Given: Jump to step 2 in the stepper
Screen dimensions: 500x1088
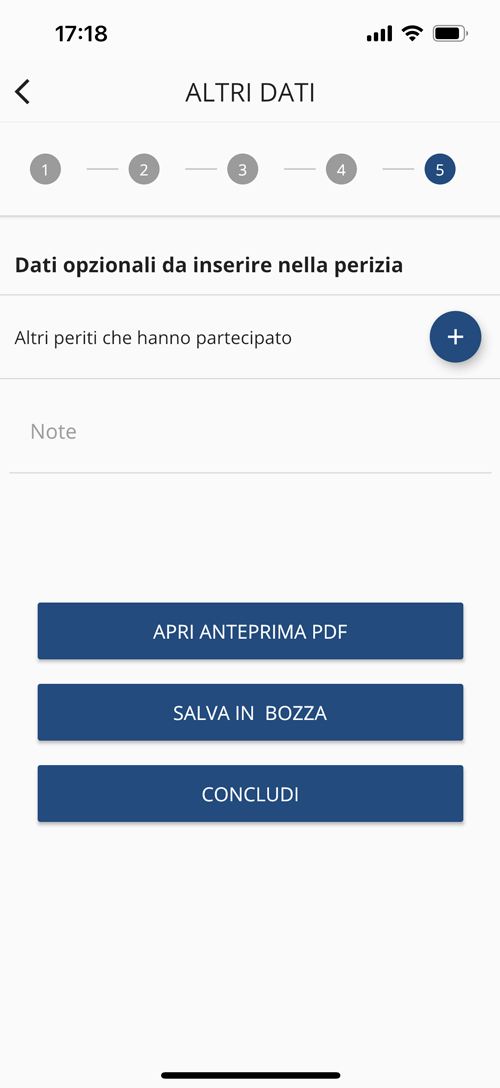Looking at the screenshot, I should pos(144,169).
